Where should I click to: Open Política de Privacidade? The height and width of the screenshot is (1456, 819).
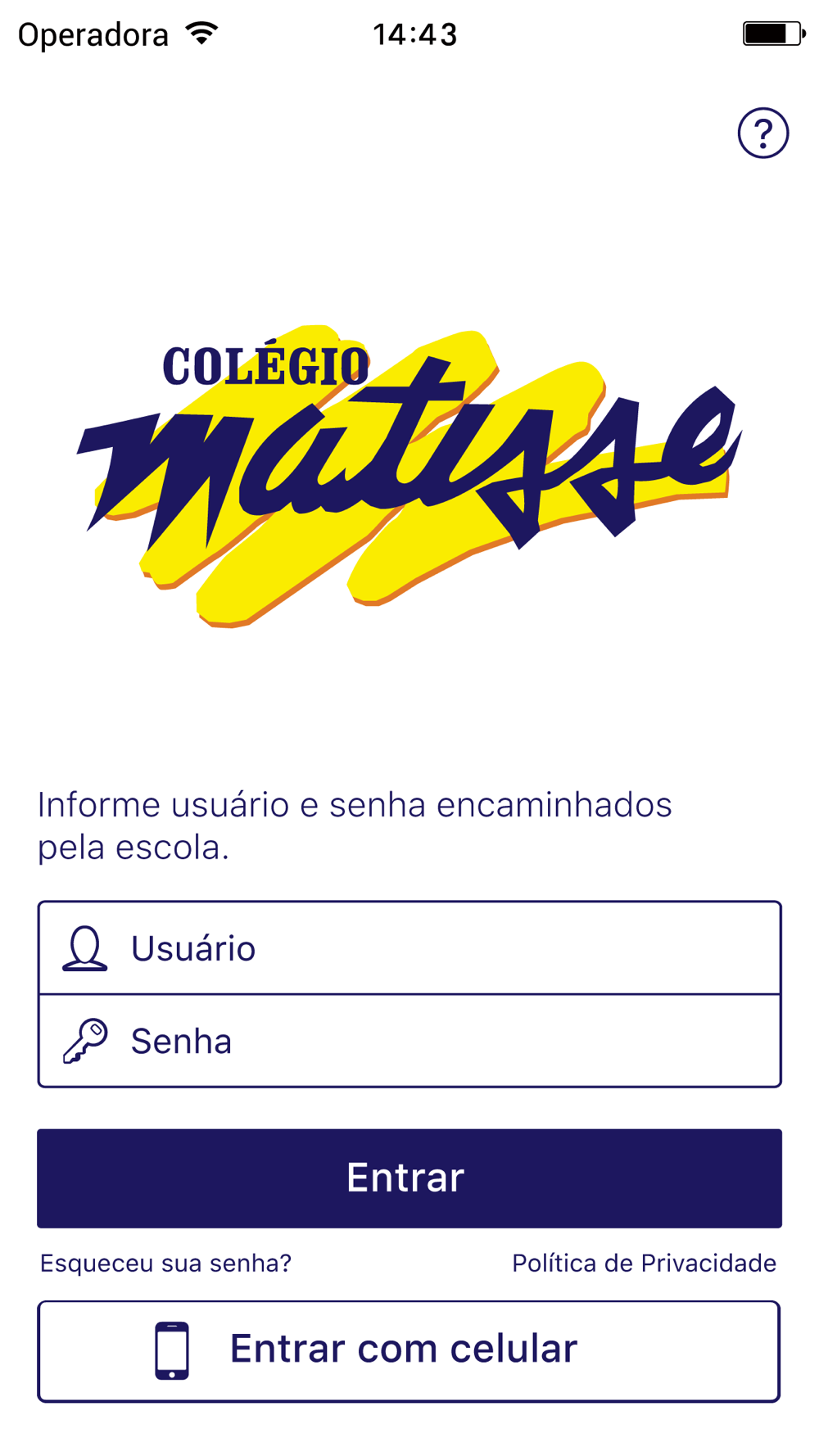(644, 1263)
